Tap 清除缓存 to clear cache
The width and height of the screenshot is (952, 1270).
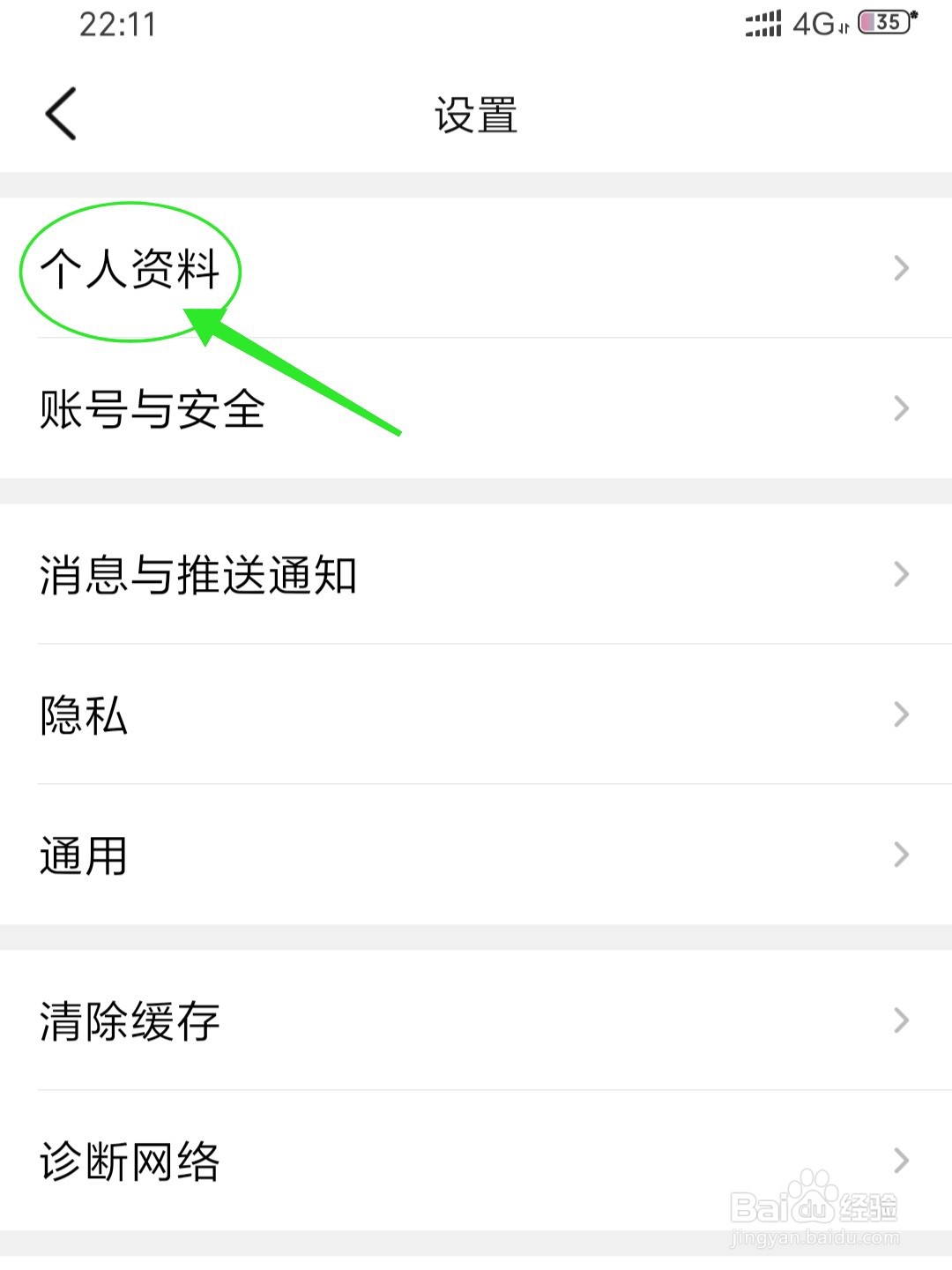tap(130, 1021)
